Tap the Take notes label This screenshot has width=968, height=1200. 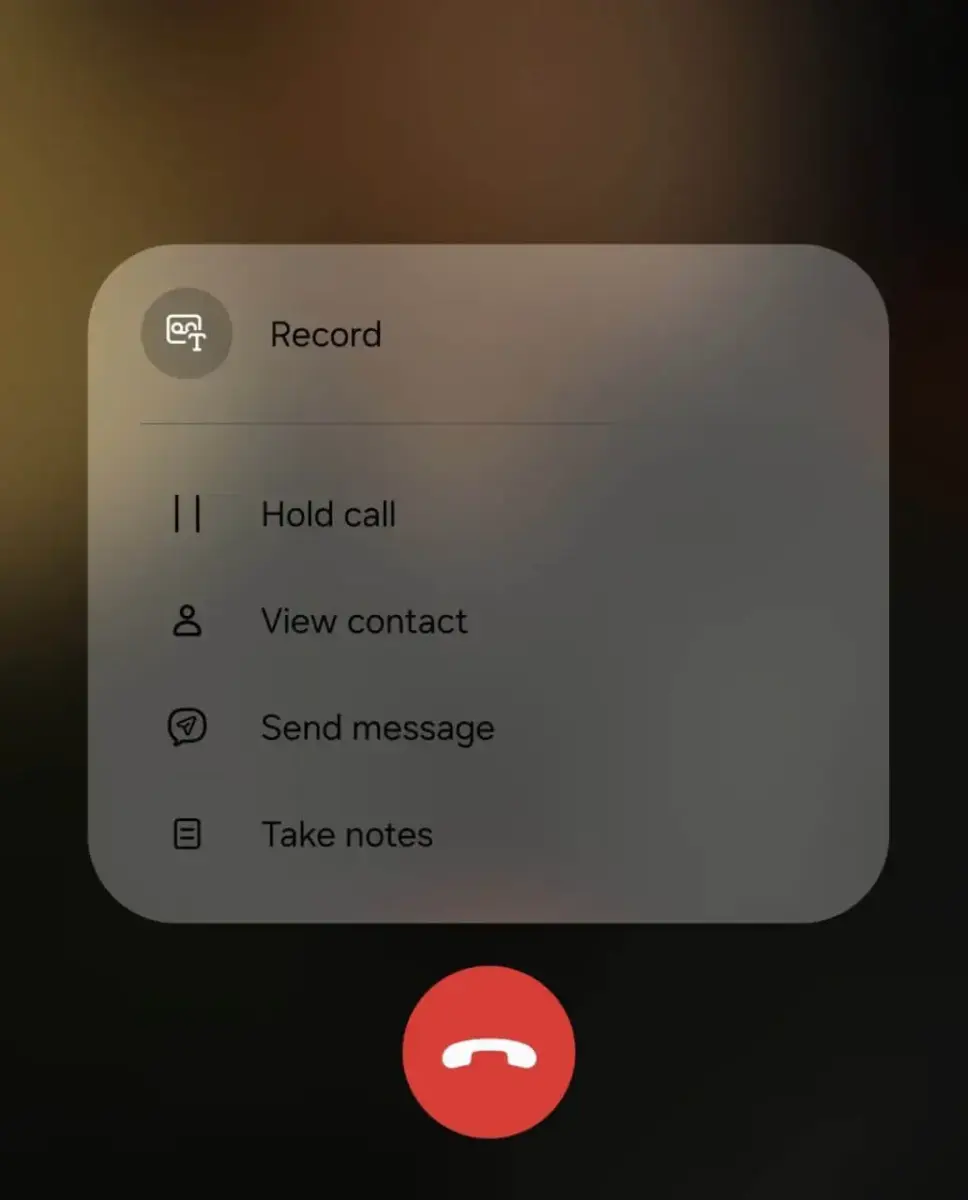346,834
